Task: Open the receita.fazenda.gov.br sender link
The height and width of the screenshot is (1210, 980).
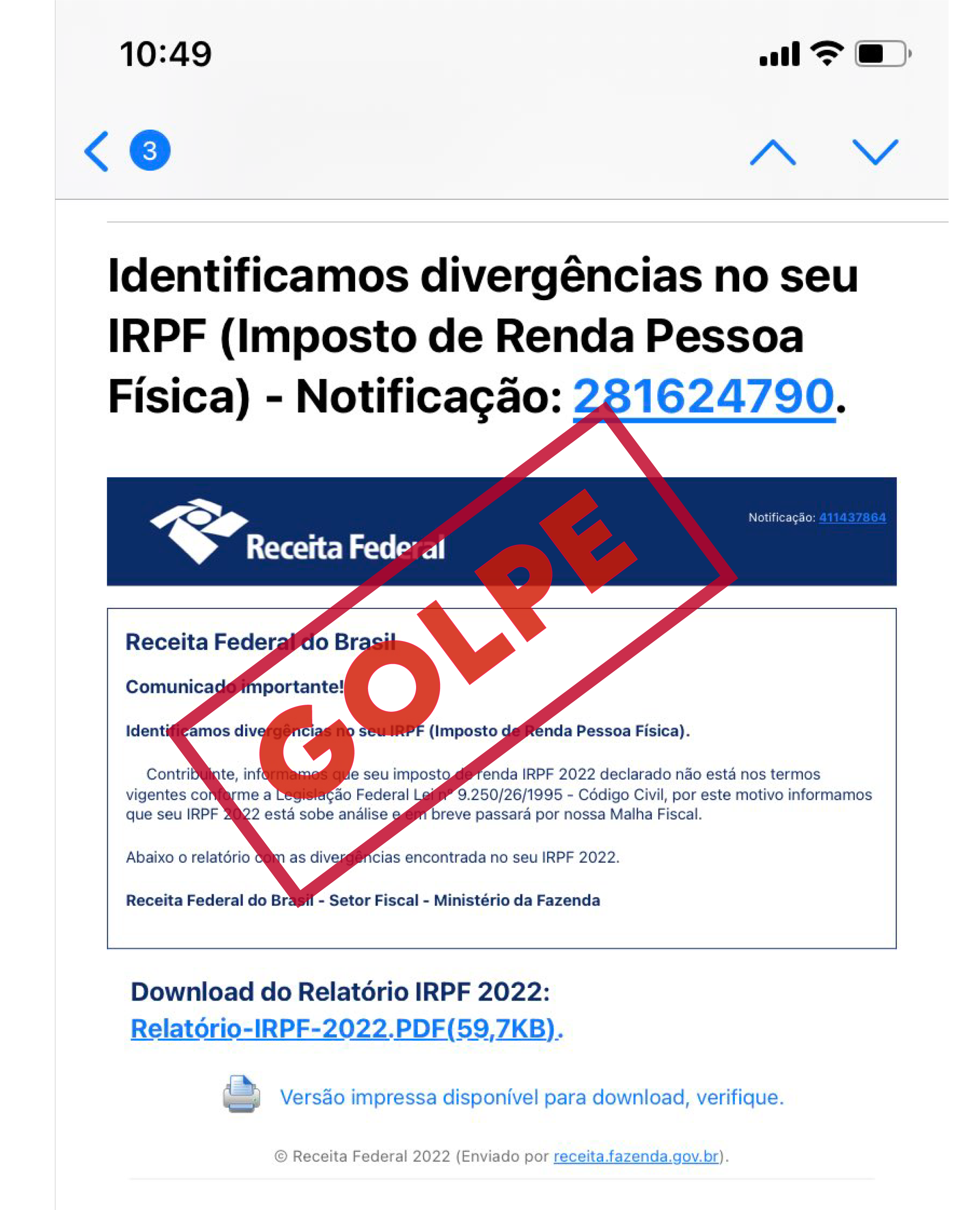Action: 636,1156
